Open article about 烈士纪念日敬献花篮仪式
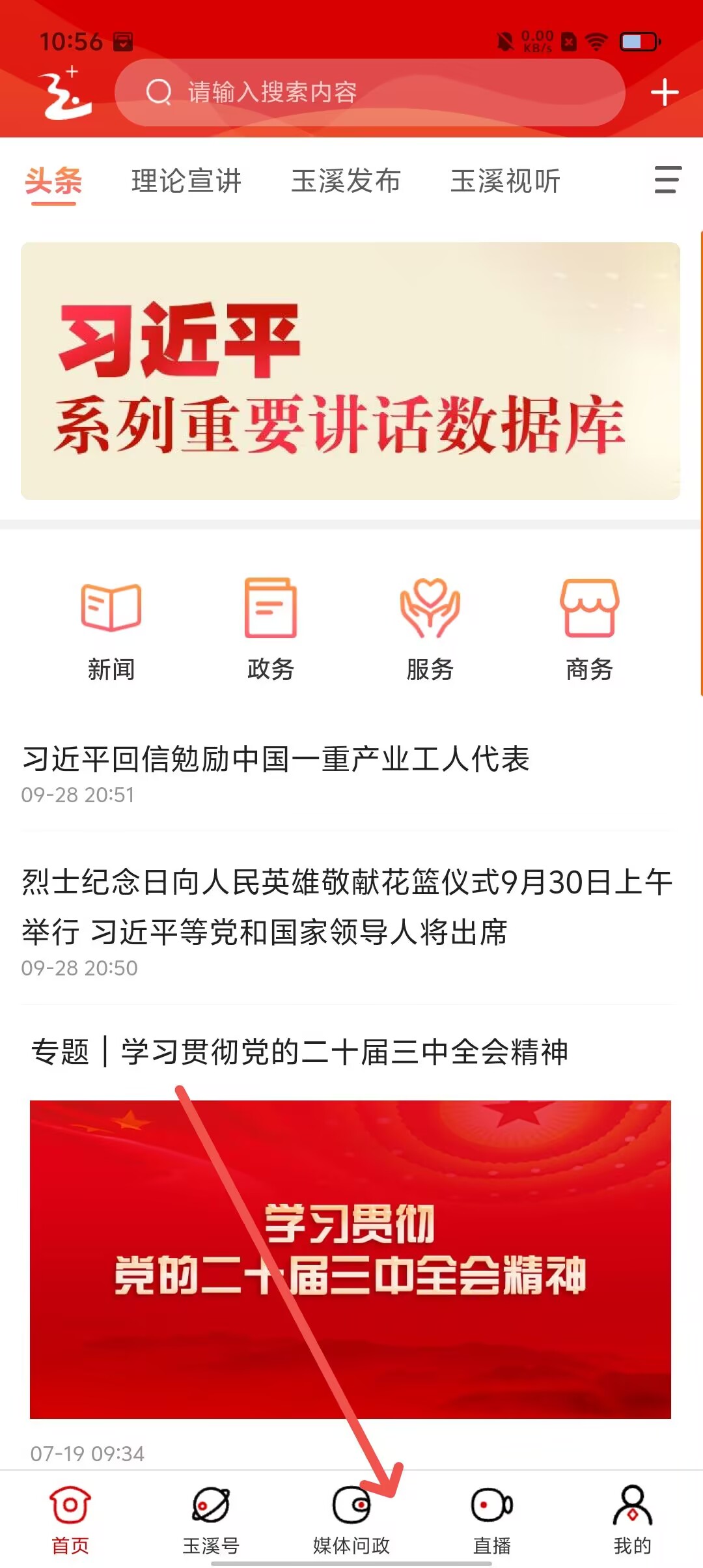The width and height of the screenshot is (703, 1568). 346,906
